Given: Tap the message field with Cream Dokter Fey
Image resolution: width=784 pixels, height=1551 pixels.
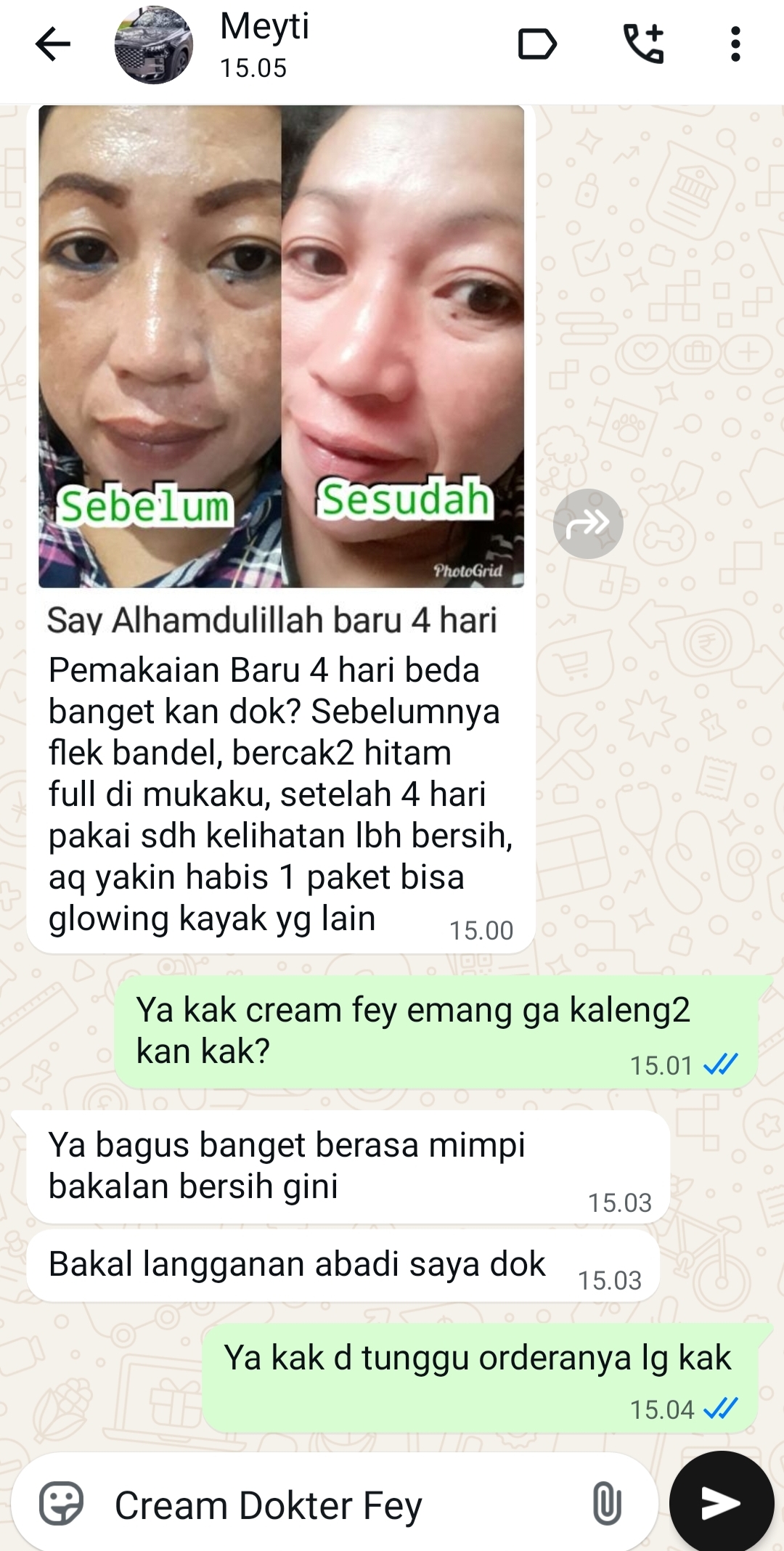Looking at the screenshot, I should (327, 1505).
